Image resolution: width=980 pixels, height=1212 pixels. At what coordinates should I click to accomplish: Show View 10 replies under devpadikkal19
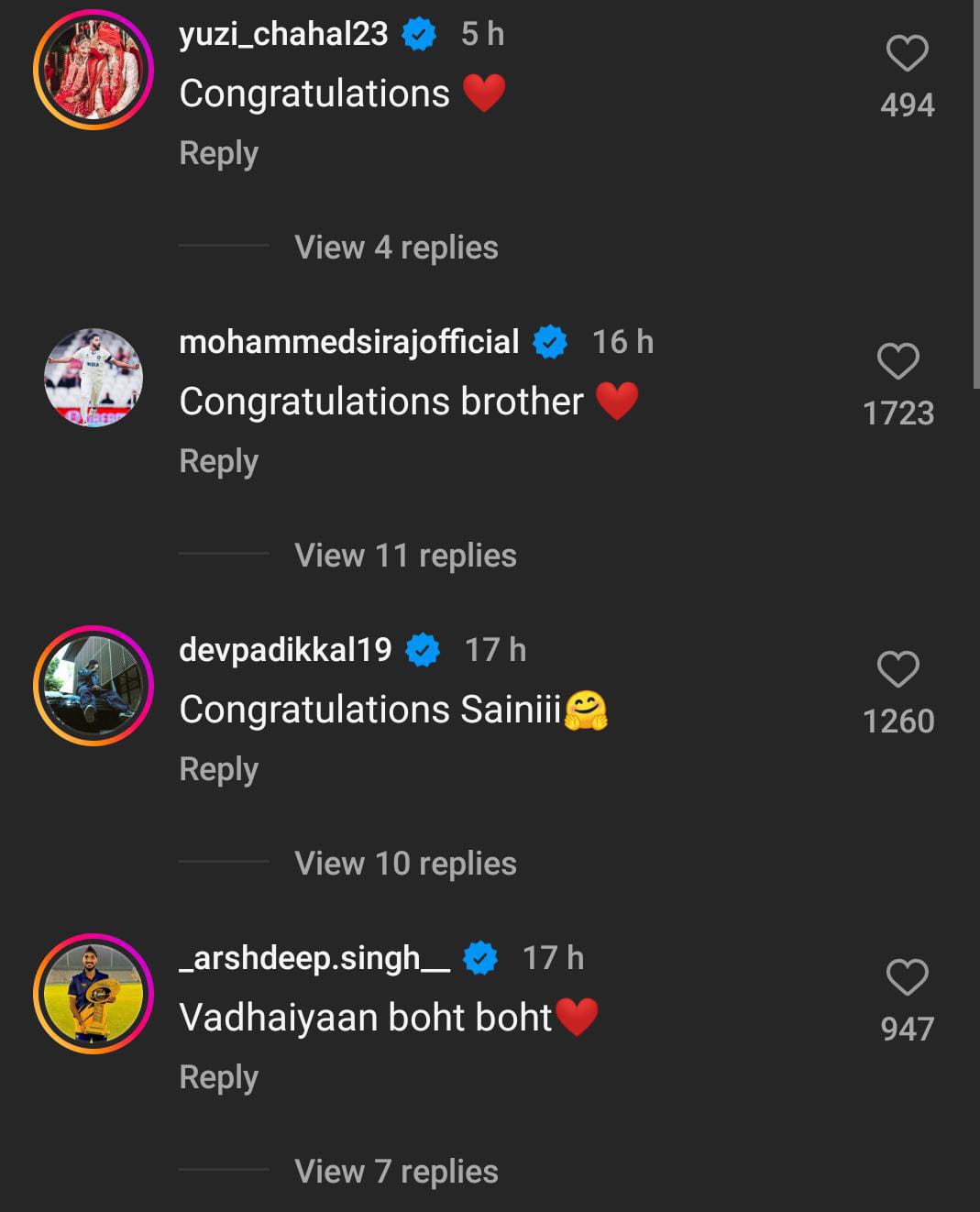pyautogui.click(x=405, y=864)
